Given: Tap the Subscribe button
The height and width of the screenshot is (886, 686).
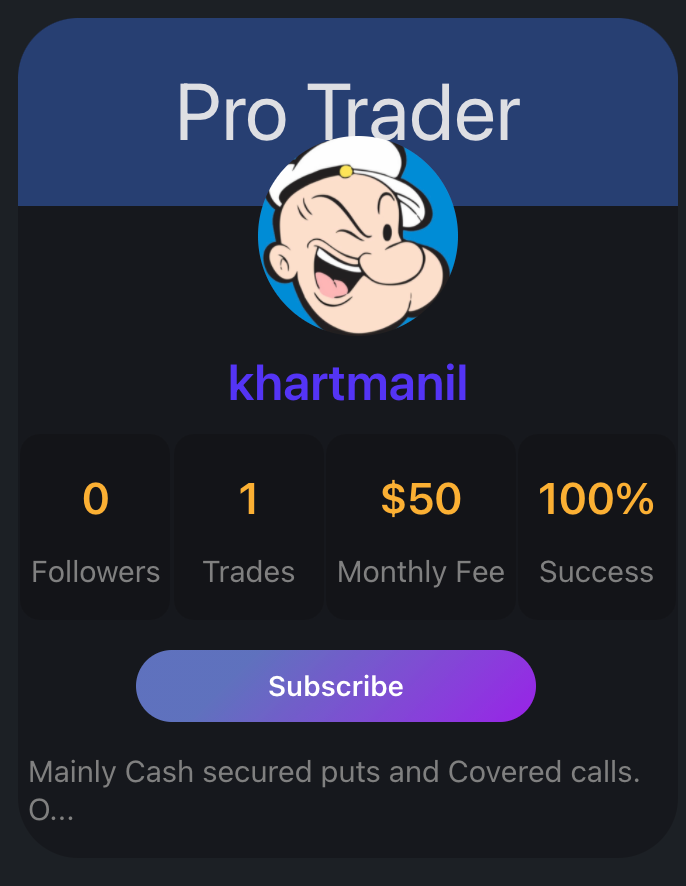Looking at the screenshot, I should (336, 686).
